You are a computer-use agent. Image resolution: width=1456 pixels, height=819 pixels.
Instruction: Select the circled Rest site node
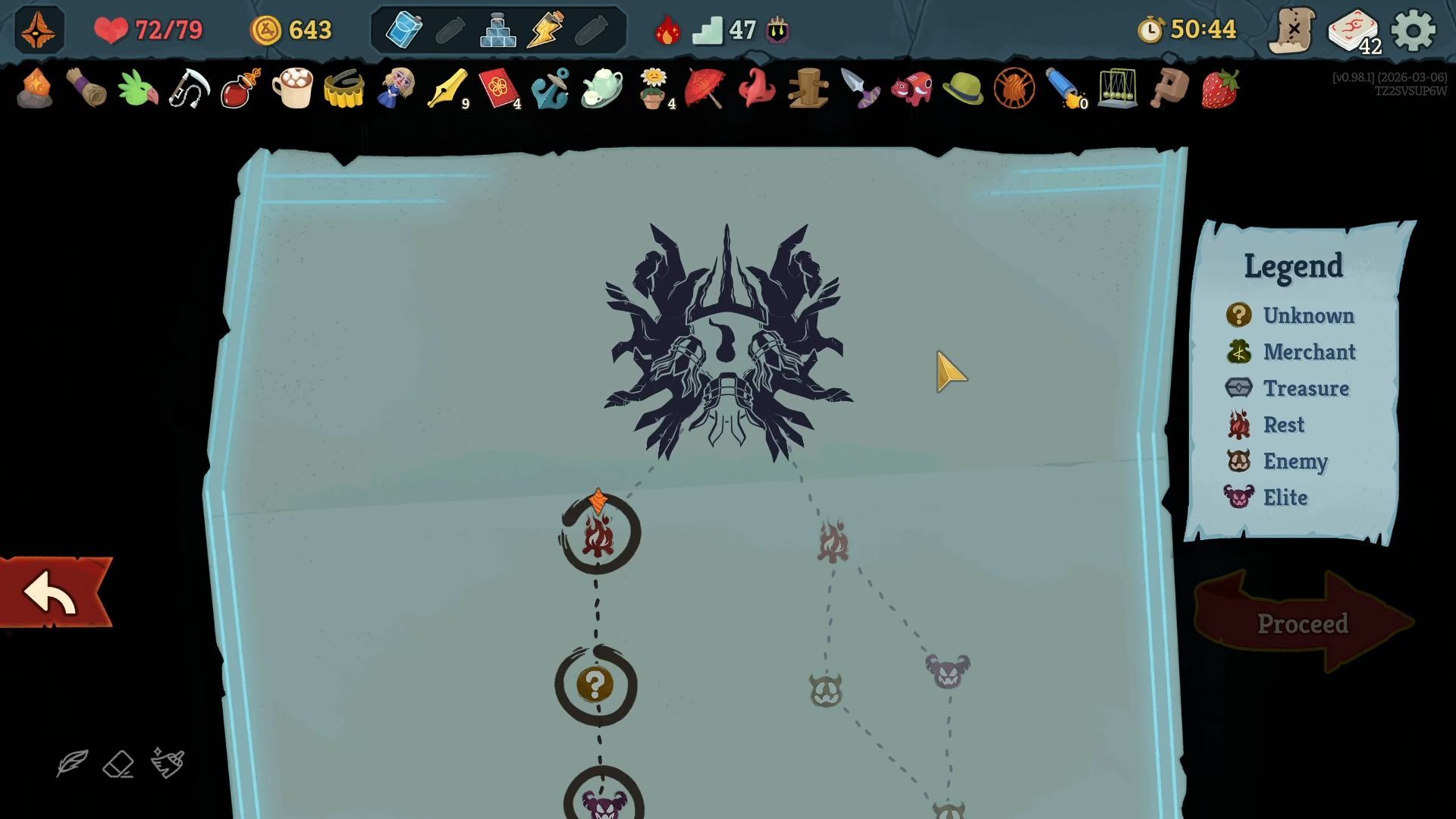599,535
